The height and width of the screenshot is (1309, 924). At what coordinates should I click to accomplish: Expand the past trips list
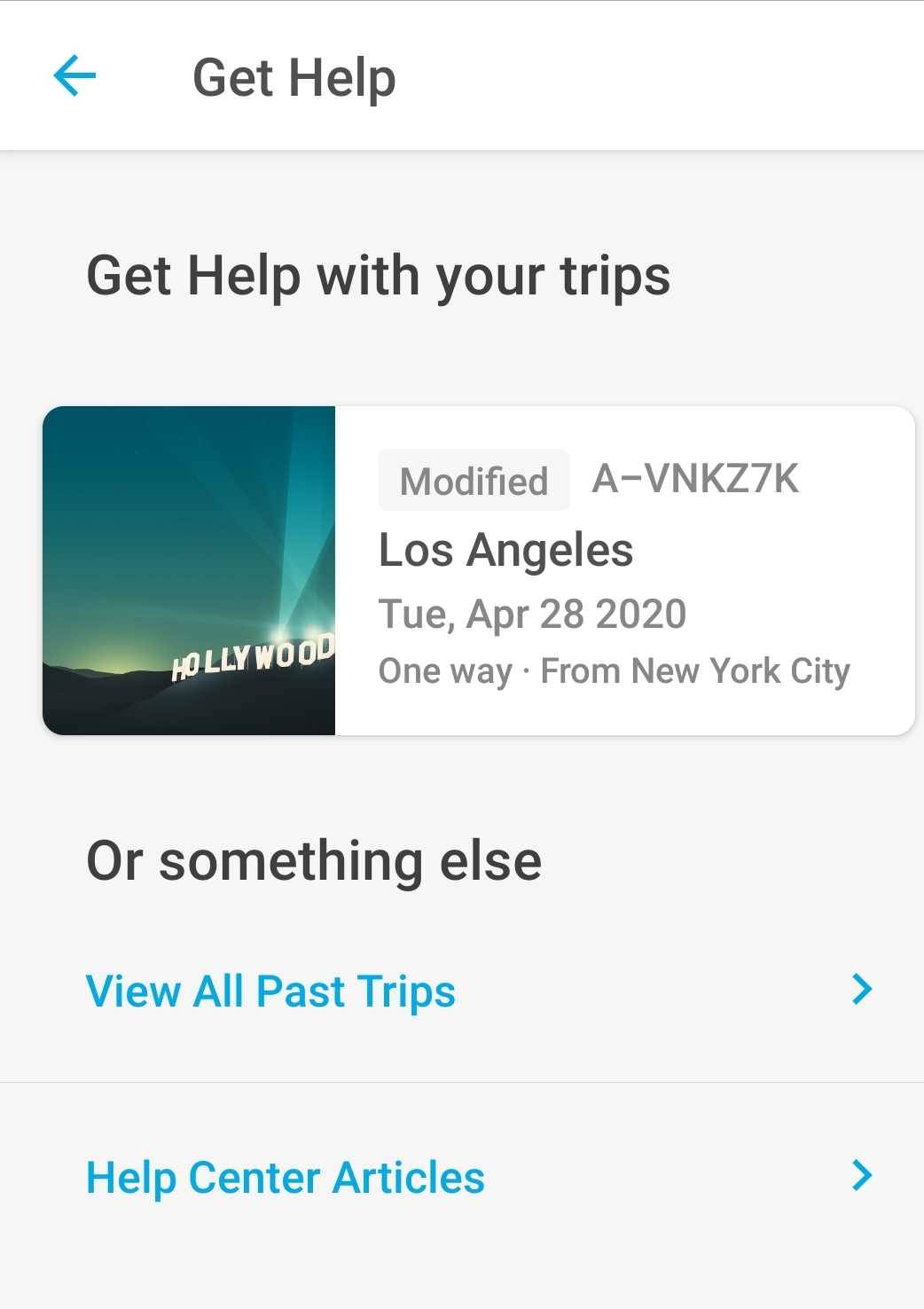point(269,991)
